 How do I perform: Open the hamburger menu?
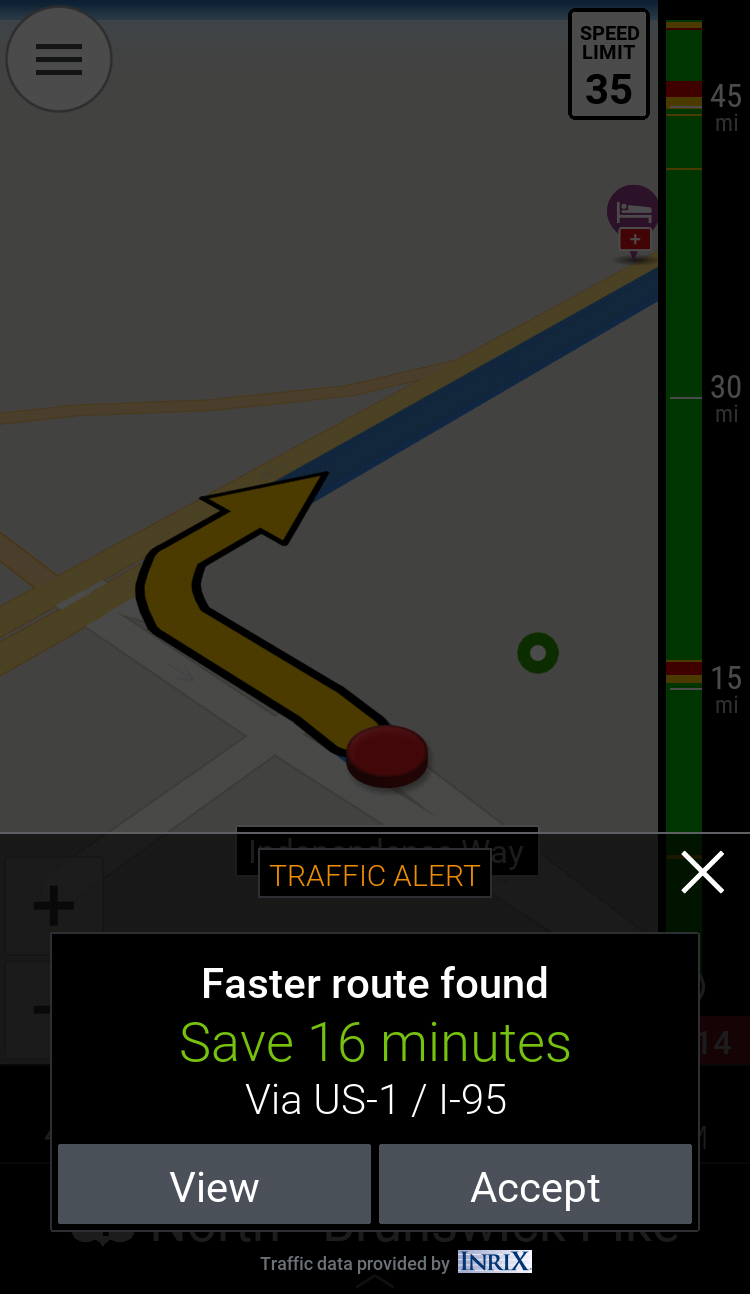pos(59,59)
